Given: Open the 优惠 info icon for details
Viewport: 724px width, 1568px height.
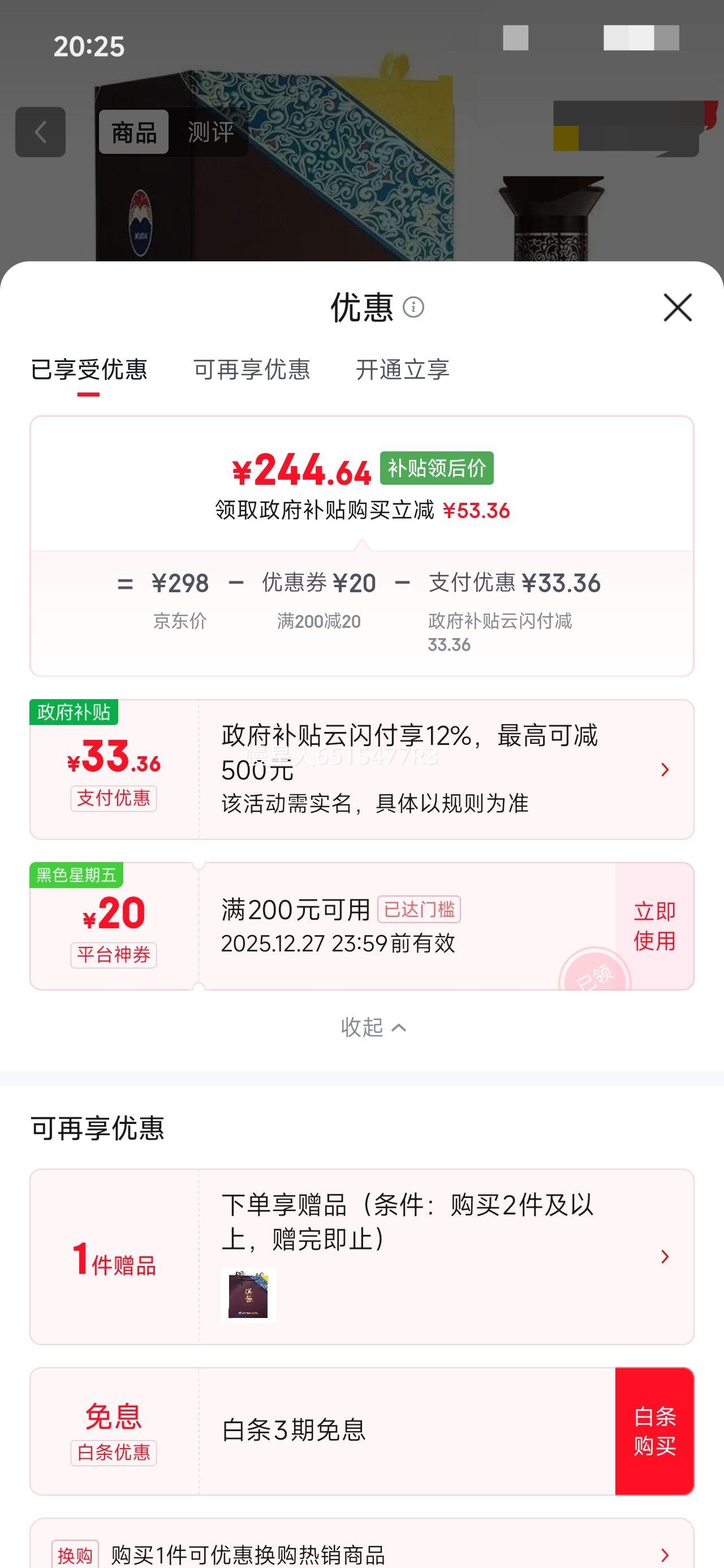Looking at the screenshot, I should pyautogui.click(x=415, y=308).
